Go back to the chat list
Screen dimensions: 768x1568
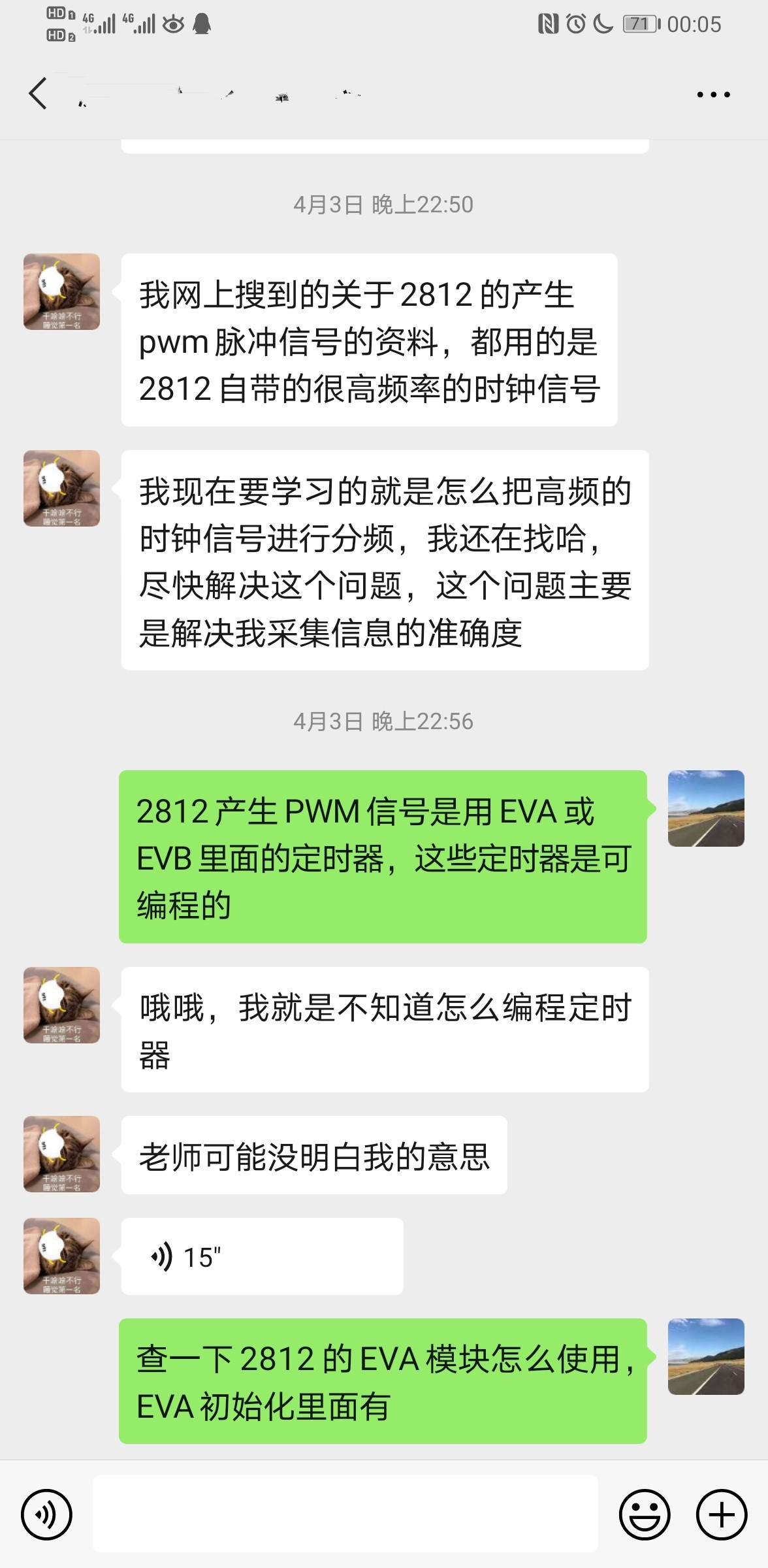(38, 93)
